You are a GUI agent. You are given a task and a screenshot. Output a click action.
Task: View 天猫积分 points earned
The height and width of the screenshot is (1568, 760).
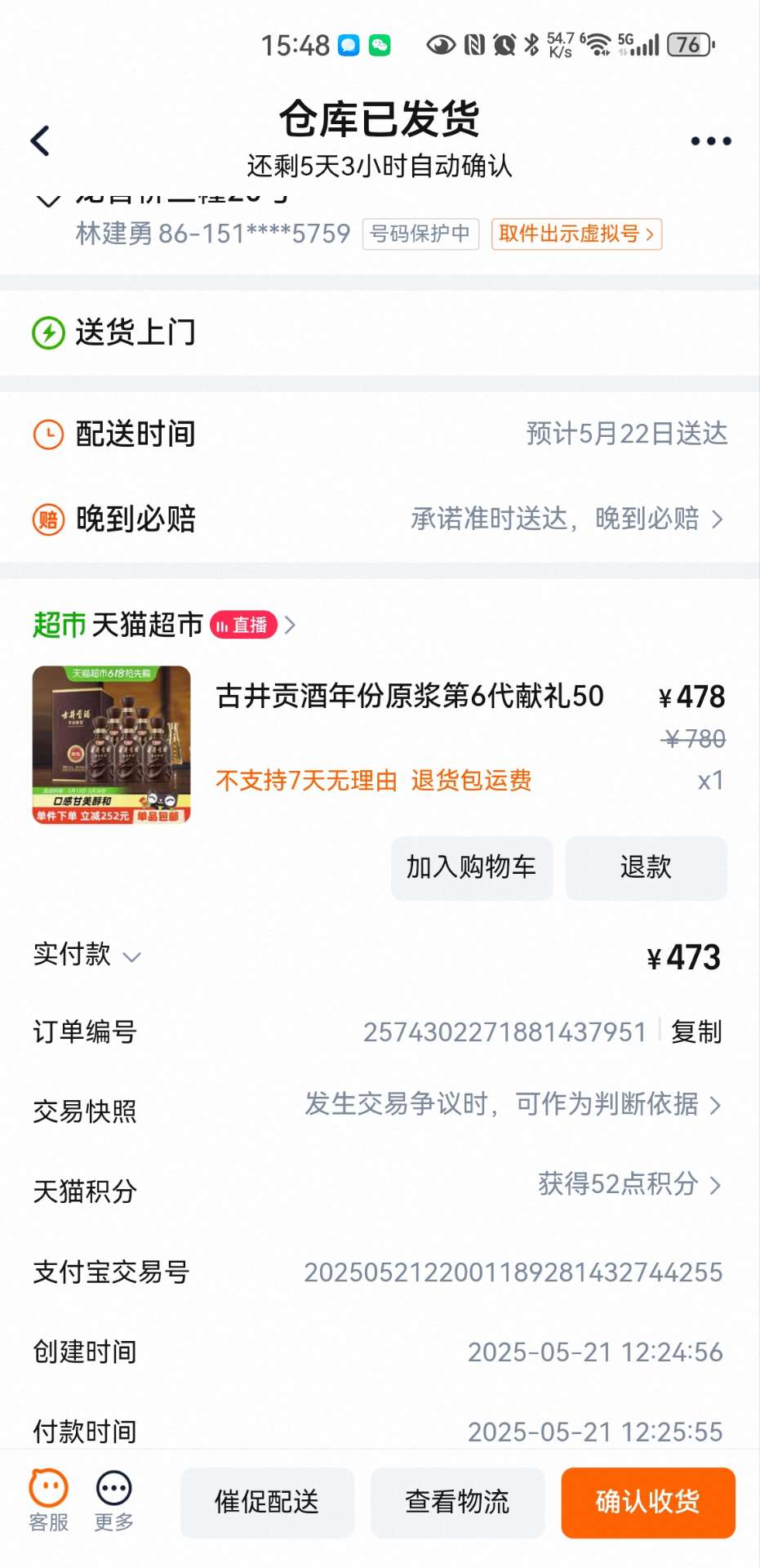(x=380, y=1187)
